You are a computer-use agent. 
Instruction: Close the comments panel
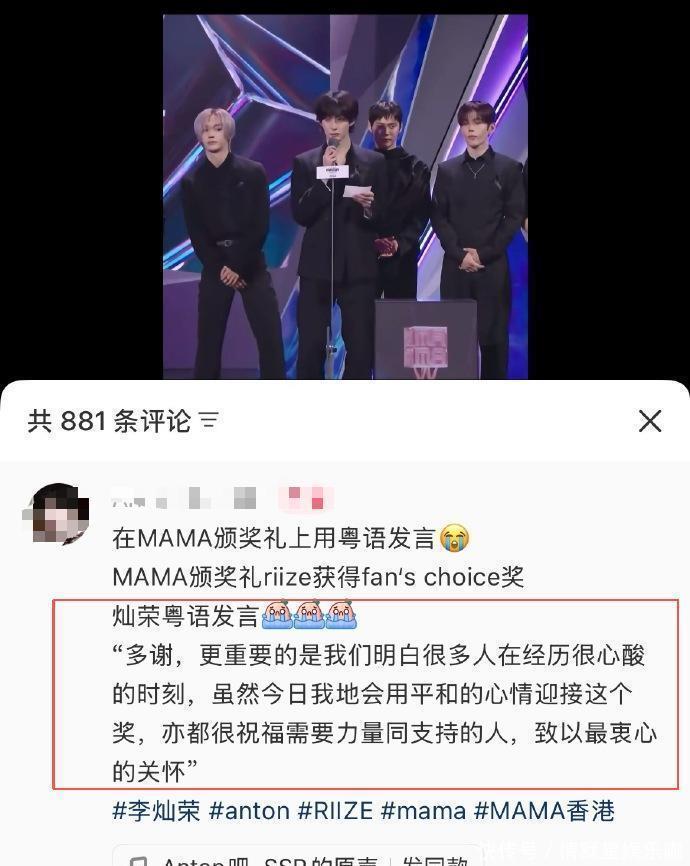(650, 421)
